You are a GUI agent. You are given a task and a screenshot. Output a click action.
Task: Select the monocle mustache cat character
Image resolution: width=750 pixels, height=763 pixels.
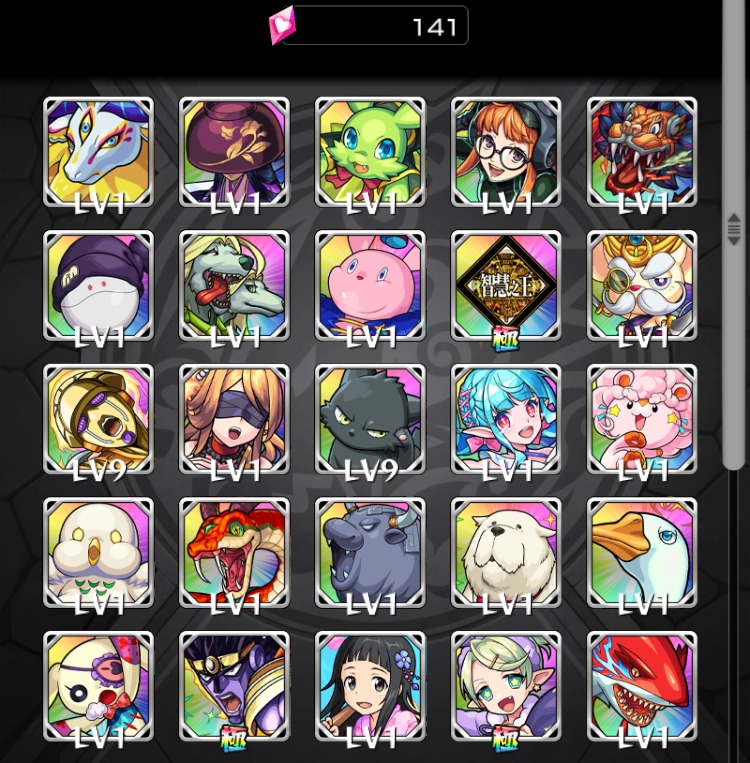[x=642, y=286]
